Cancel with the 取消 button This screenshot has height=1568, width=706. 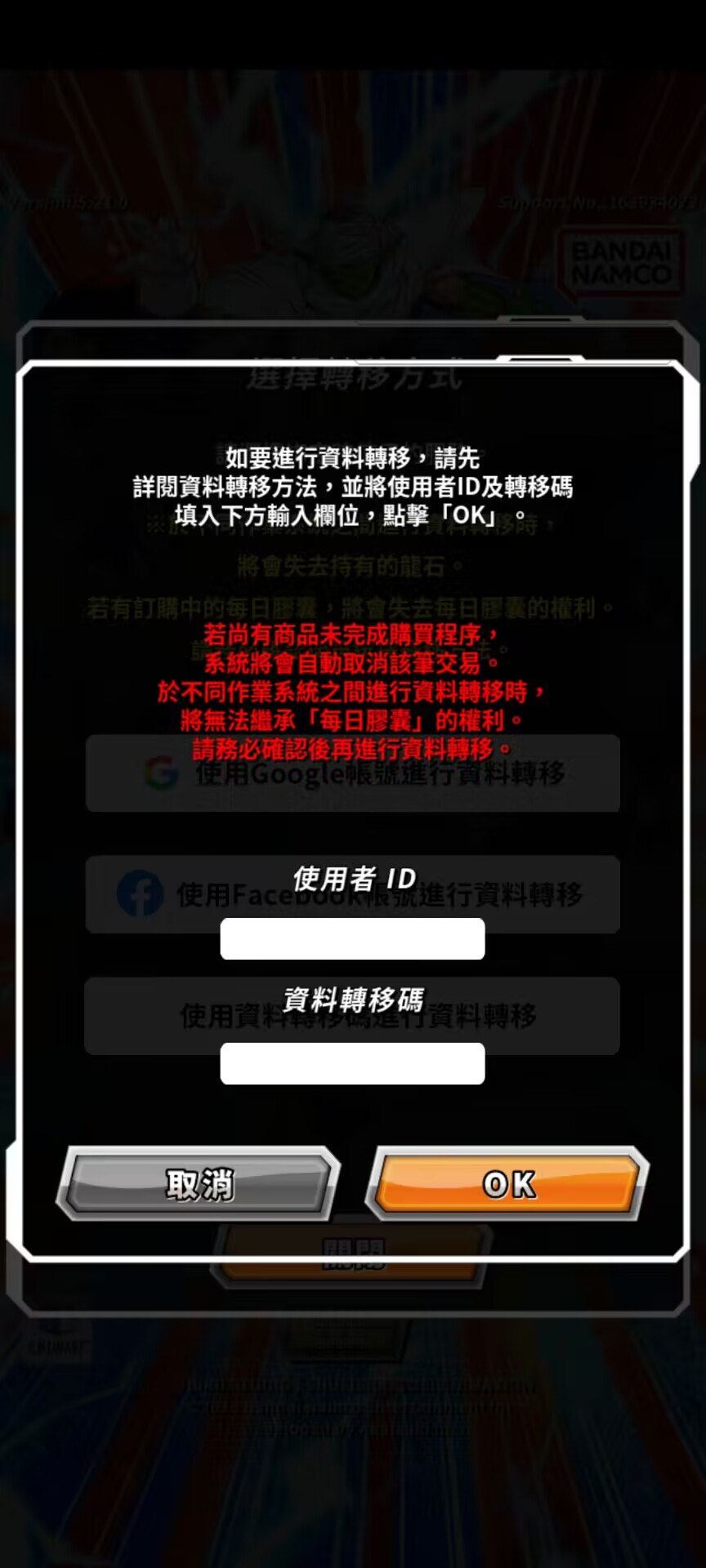coord(199,1183)
